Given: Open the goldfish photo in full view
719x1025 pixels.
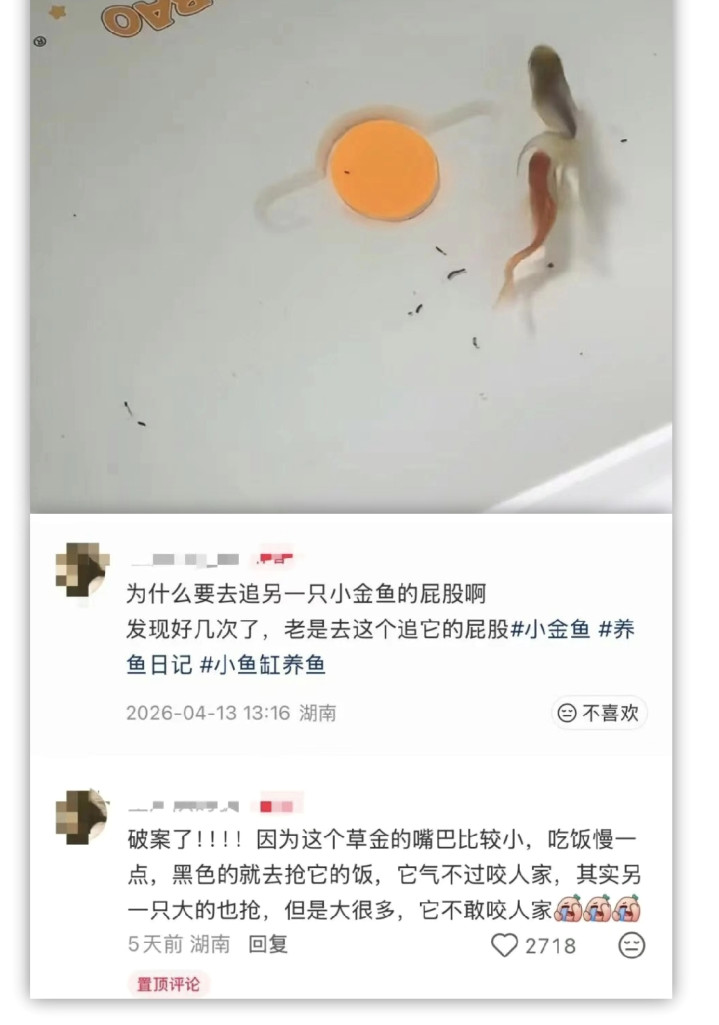Looking at the screenshot, I should [351, 256].
